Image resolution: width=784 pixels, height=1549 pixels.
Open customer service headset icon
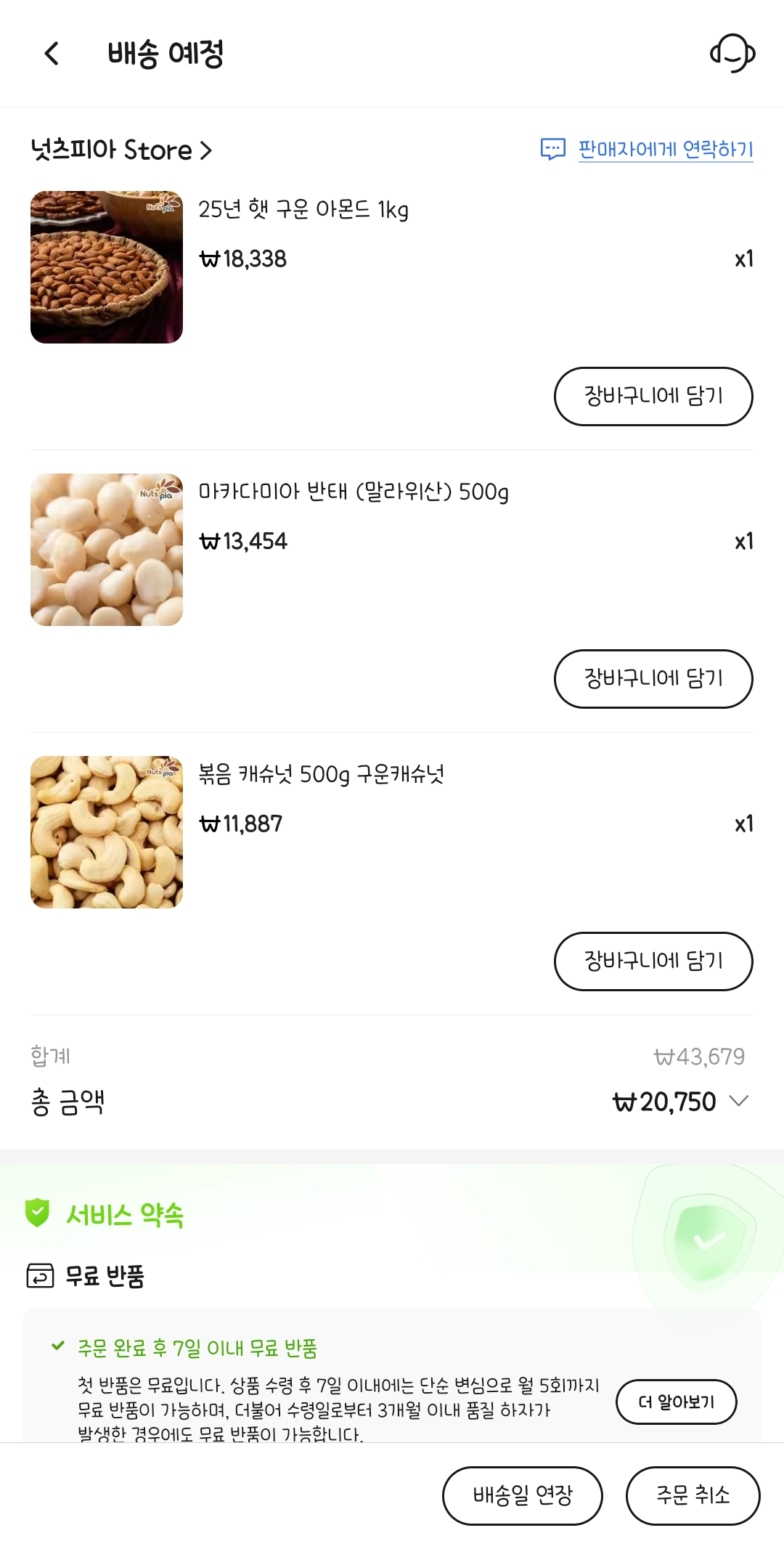[x=732, y=54]
